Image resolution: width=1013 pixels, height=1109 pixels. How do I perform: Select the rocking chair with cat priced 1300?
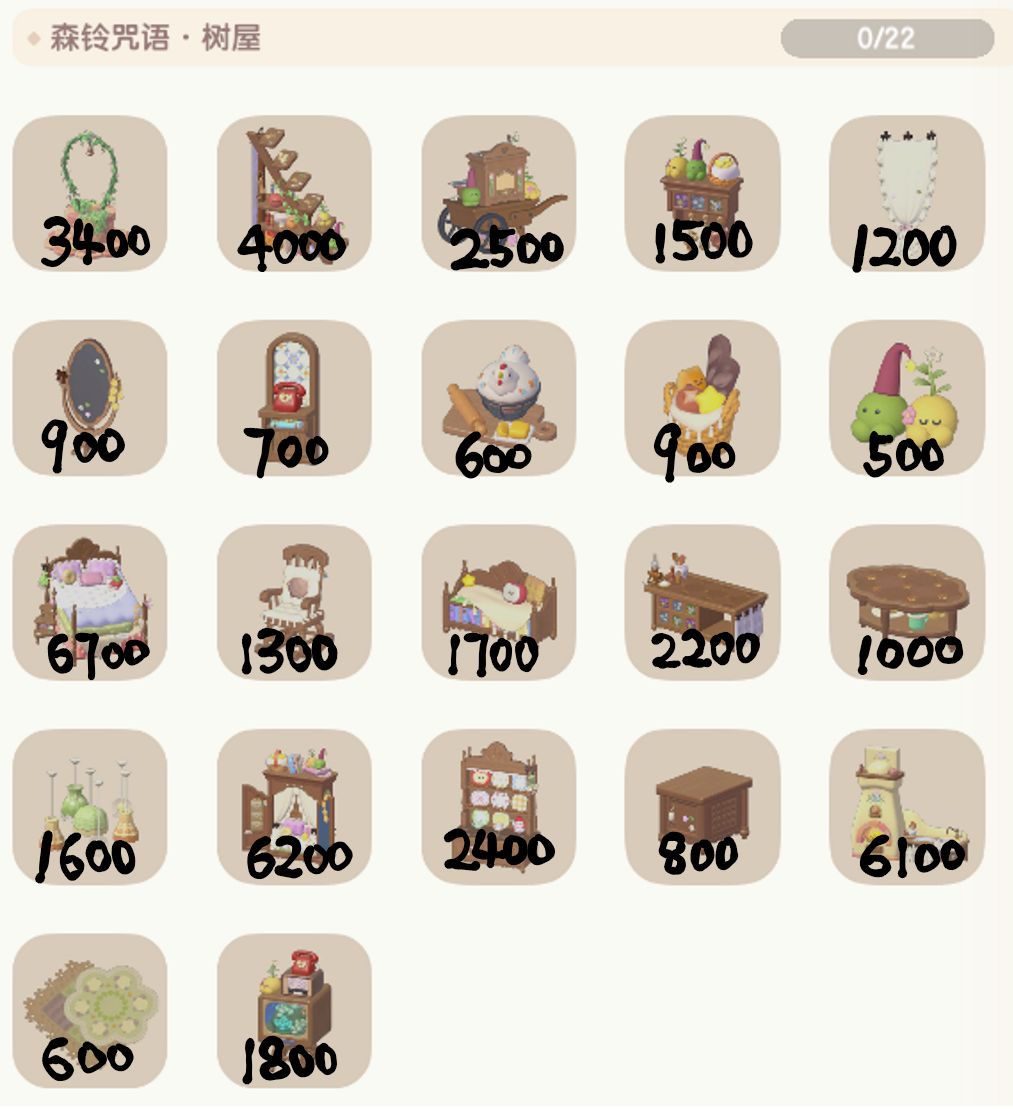294,602
